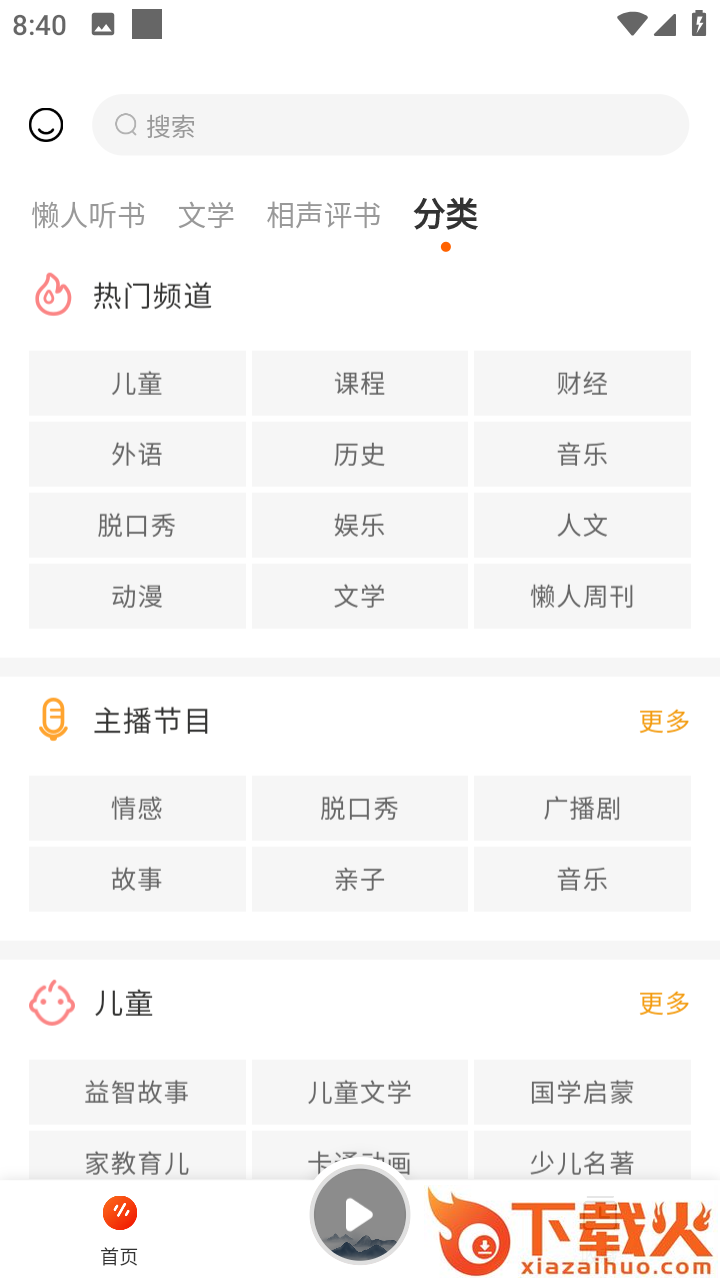
Task: Open the 外语 channel
Action: click(x=137, y=454)
